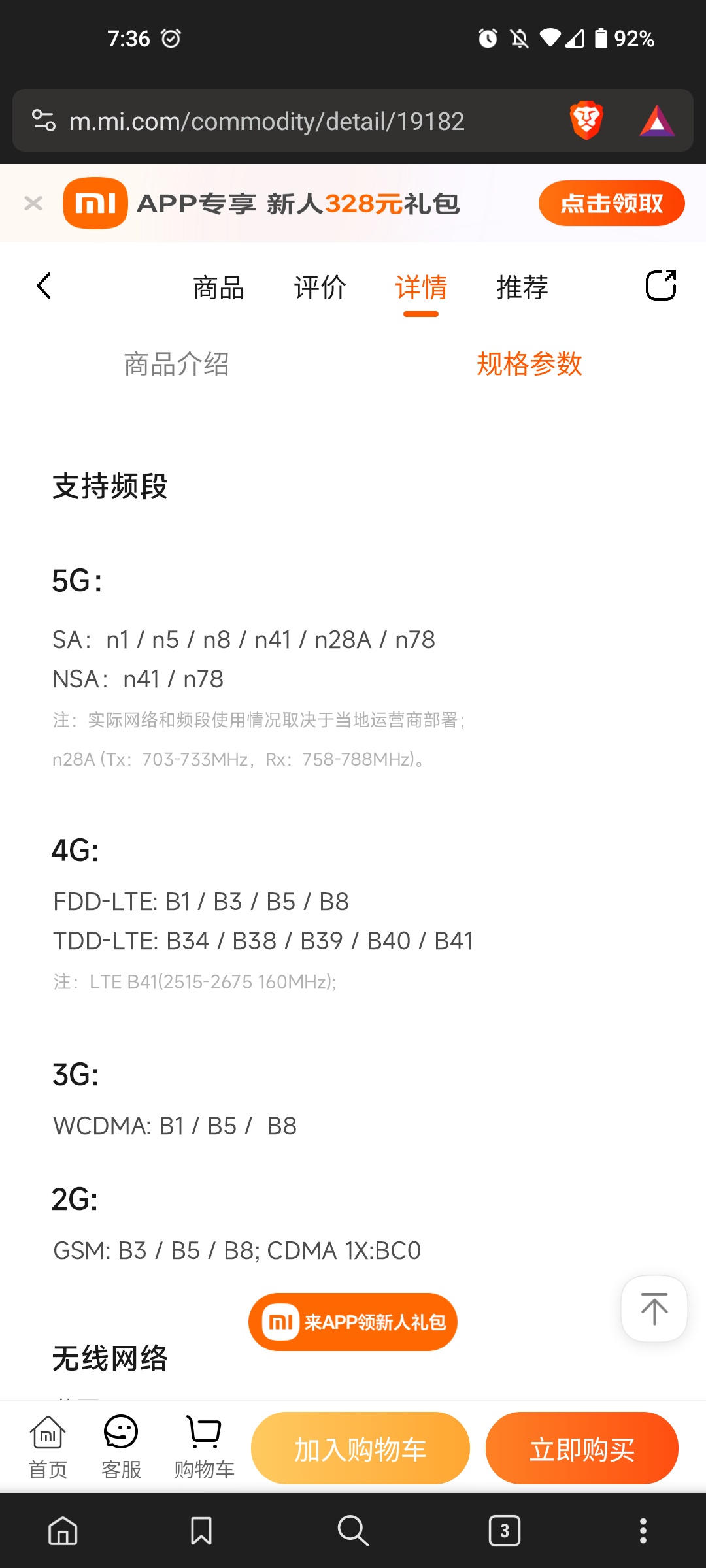
Task: Contact 客服 customer service
Action: coord(121,1446)
